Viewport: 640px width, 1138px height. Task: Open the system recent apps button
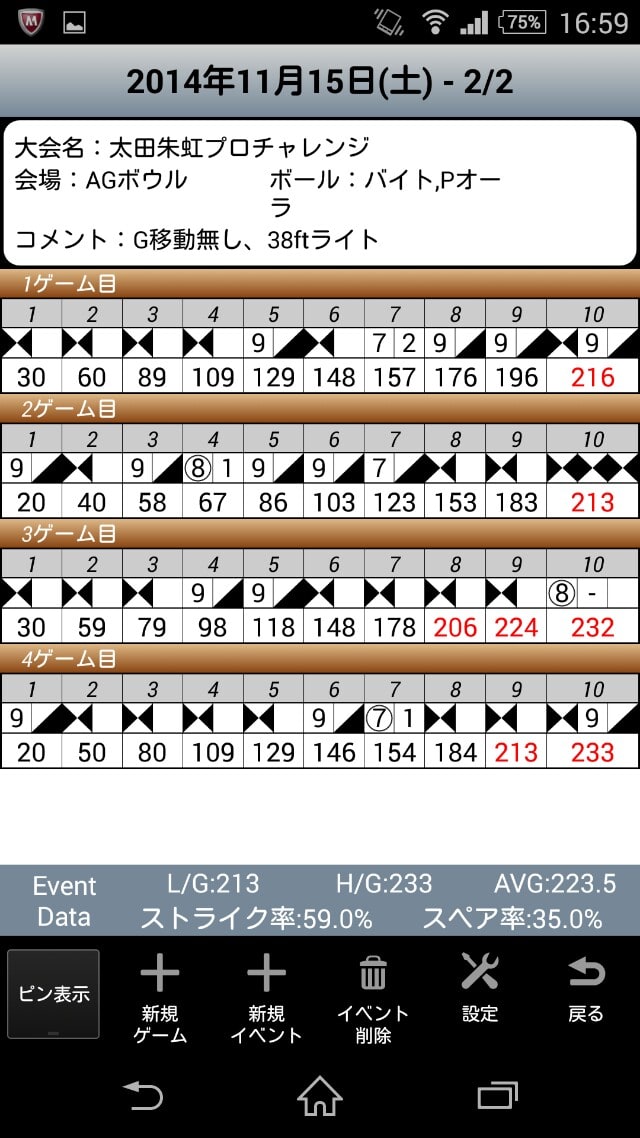coord(498,1095)
